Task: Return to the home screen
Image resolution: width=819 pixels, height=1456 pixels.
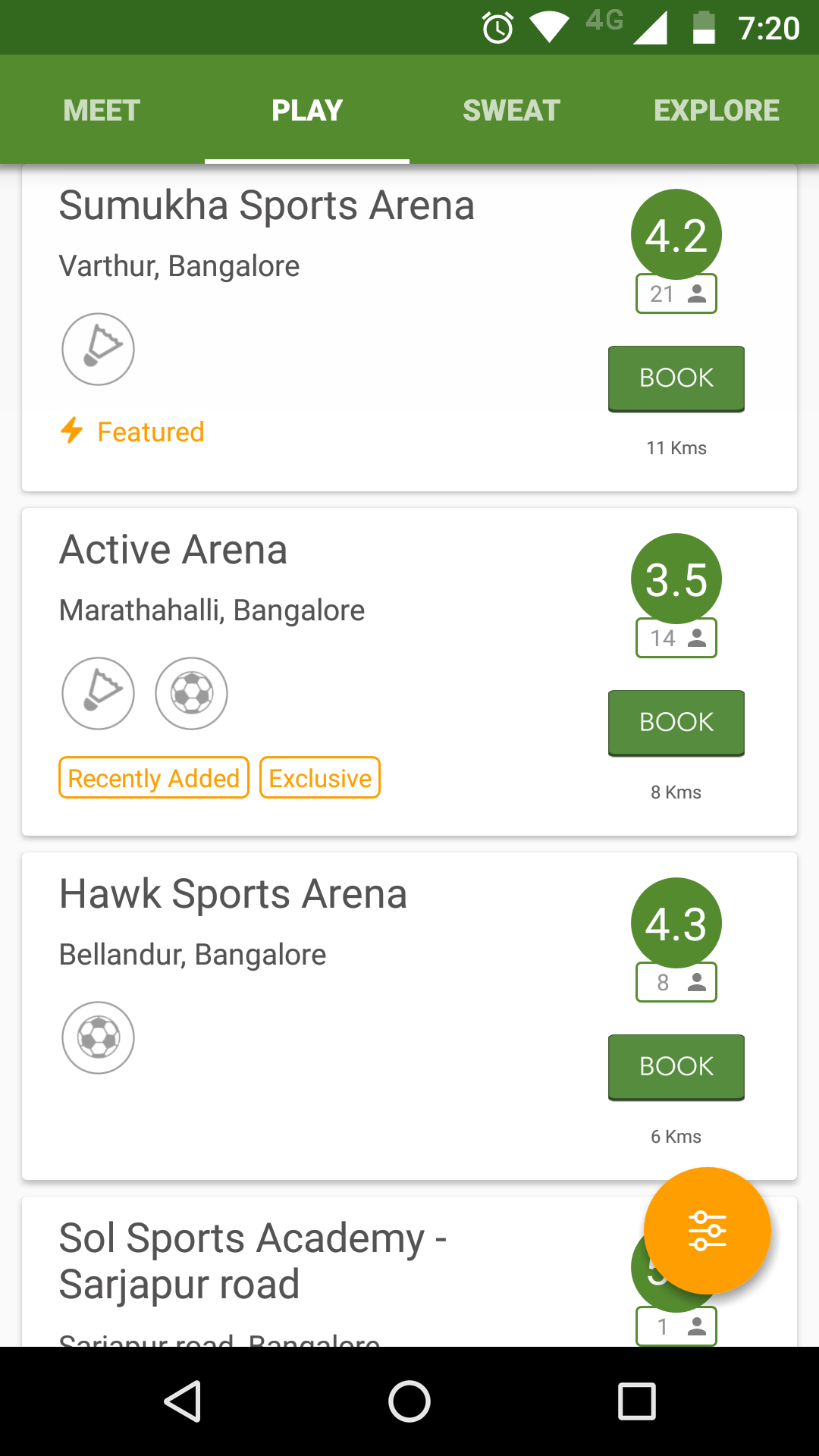Action: [x=409, y=1401]
